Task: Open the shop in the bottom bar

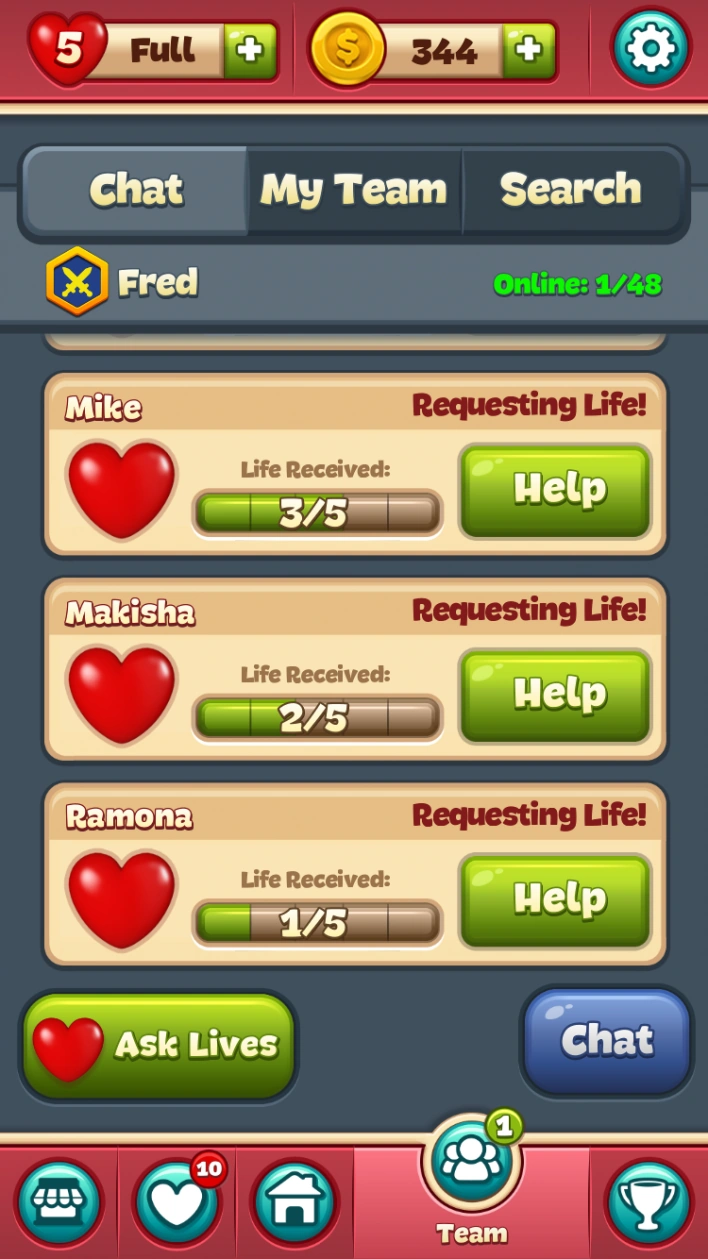Action: (59, 1203)
